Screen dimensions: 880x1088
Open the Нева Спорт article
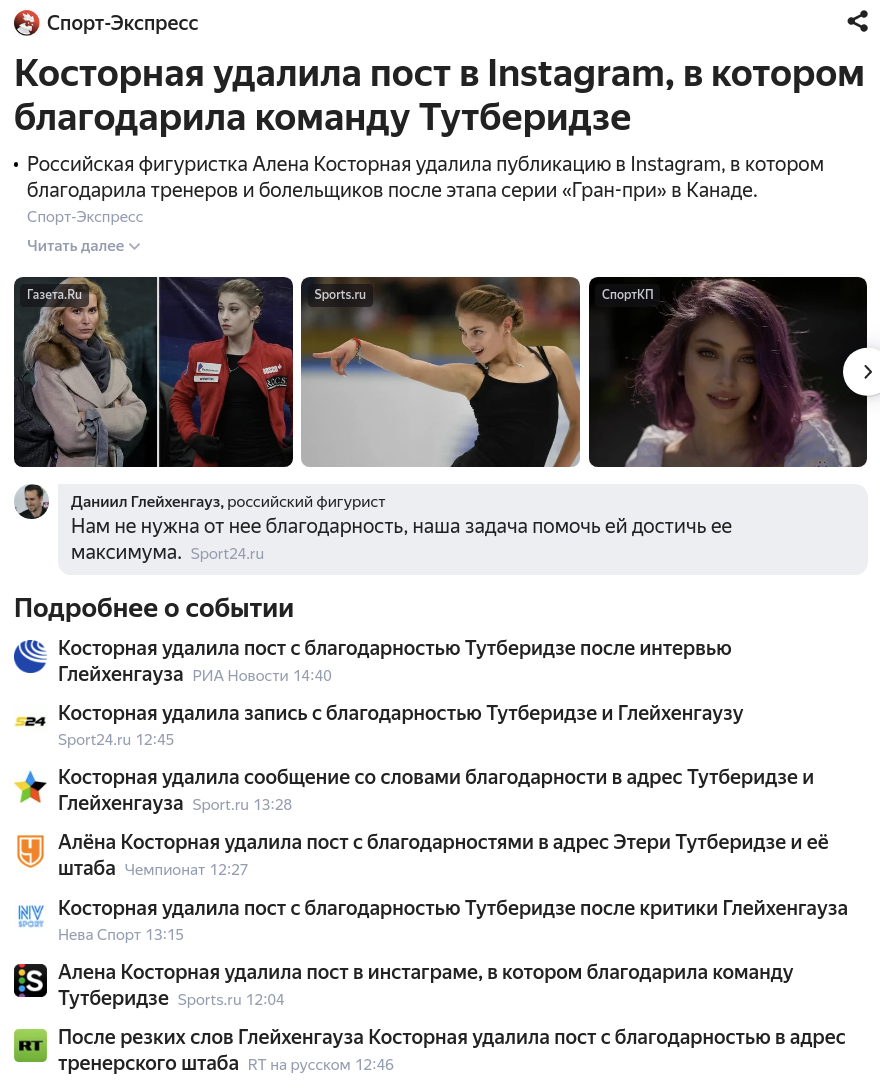[x=452, y=909]
